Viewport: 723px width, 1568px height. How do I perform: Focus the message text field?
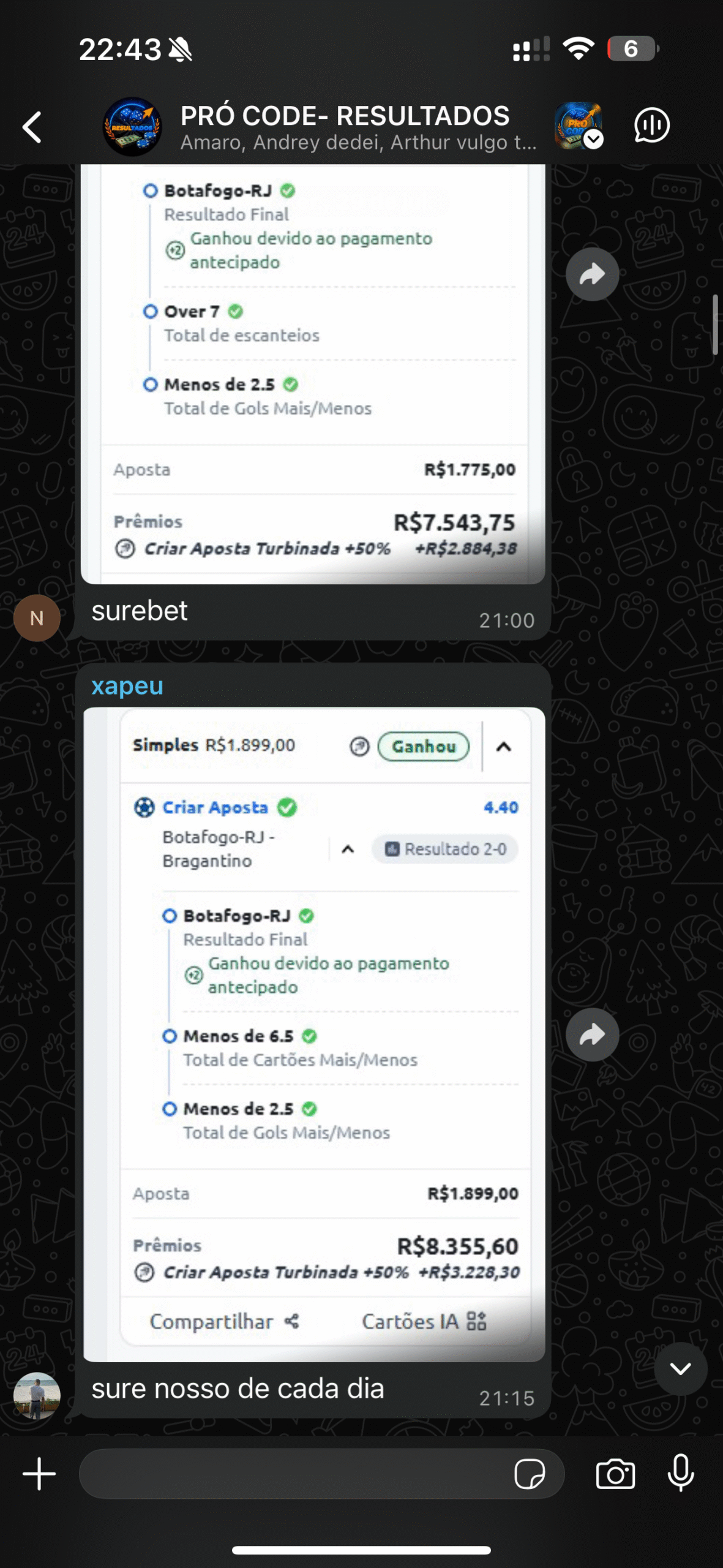tap(294, 1474)
